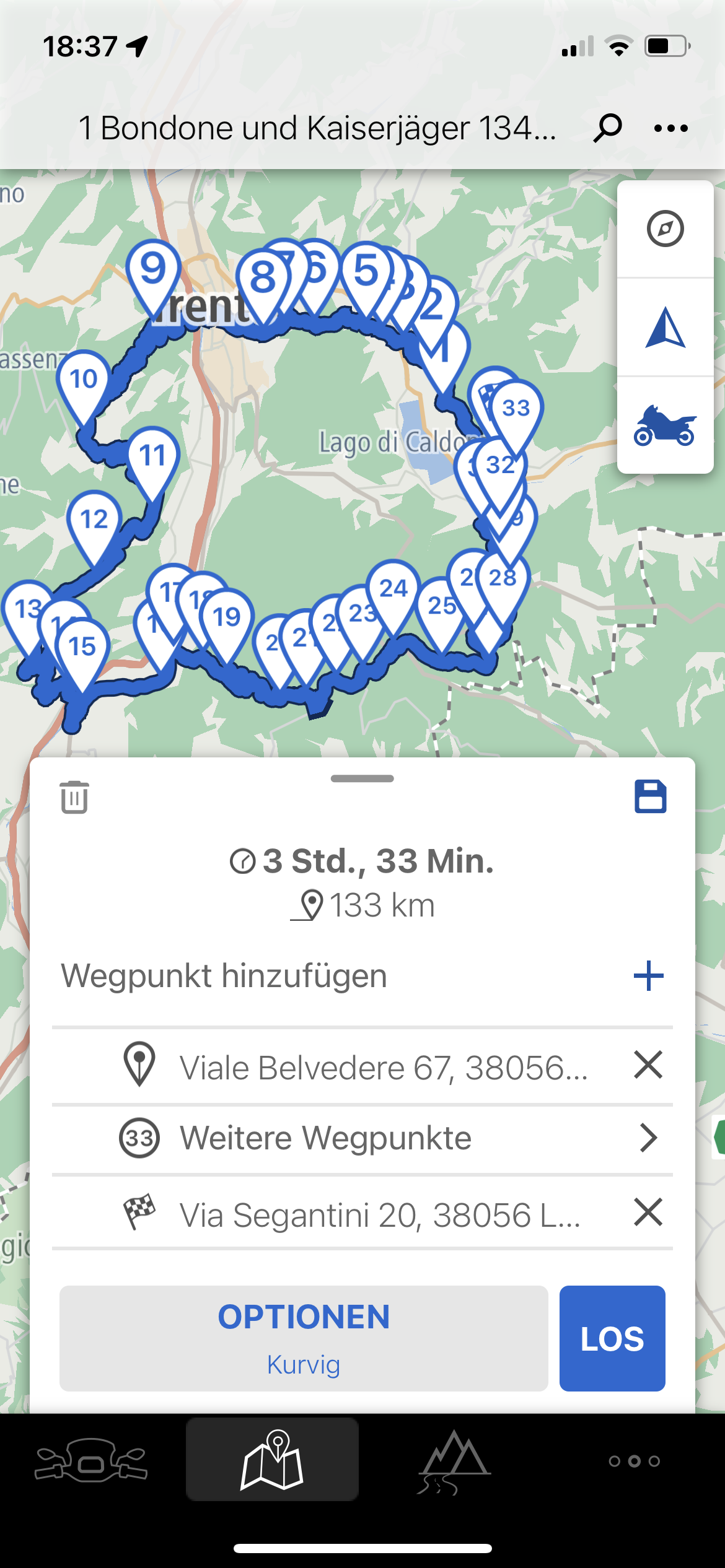Open the Viale Belvedere 67 start address
725x1568 pixels.
tap(384, 1068)
